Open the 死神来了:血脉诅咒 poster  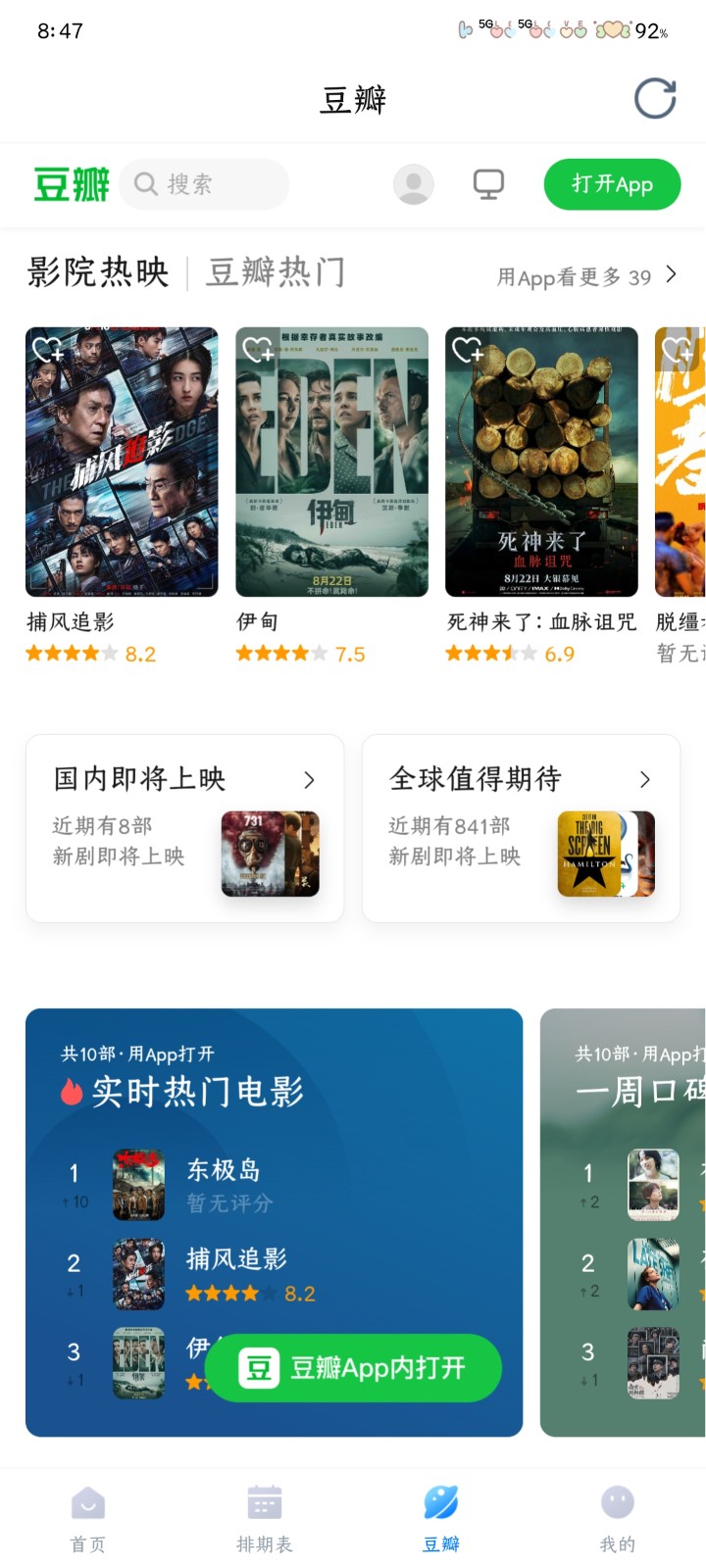coord(541,462)
